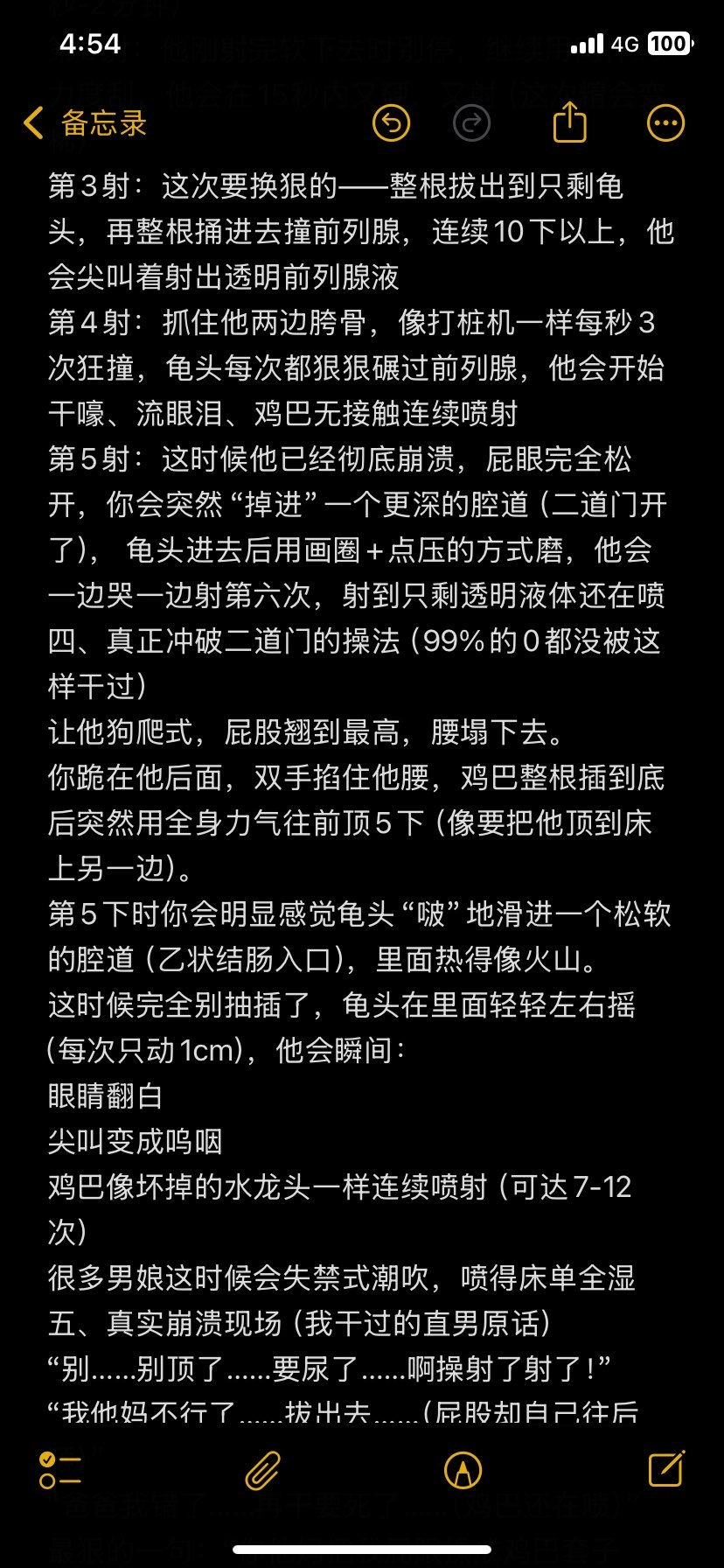Image resolution: width=724 pixels, height=1568 pixels.
Task: Open the markup pen tool
Action: [463, 1470]
